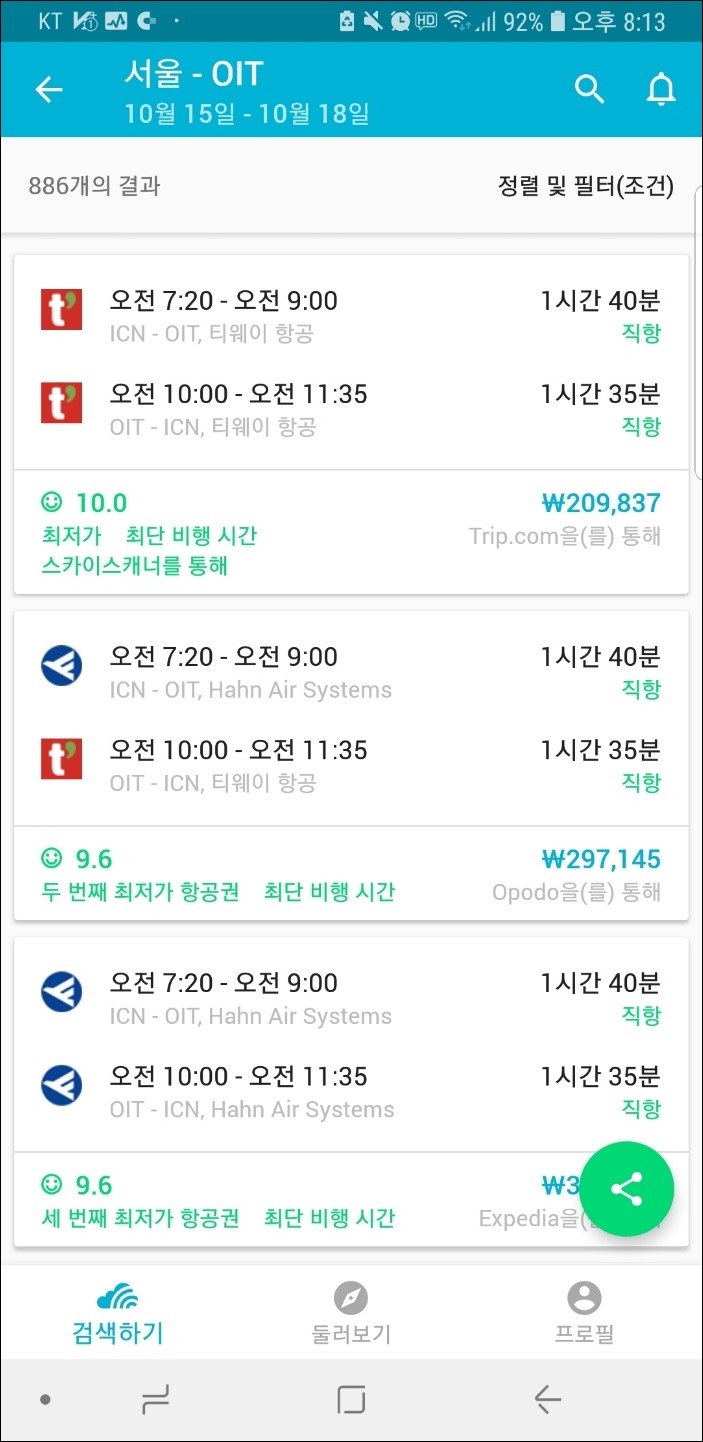
Task: Select the ₩209,837 Trip.com flight card
Action: (351, 424)
